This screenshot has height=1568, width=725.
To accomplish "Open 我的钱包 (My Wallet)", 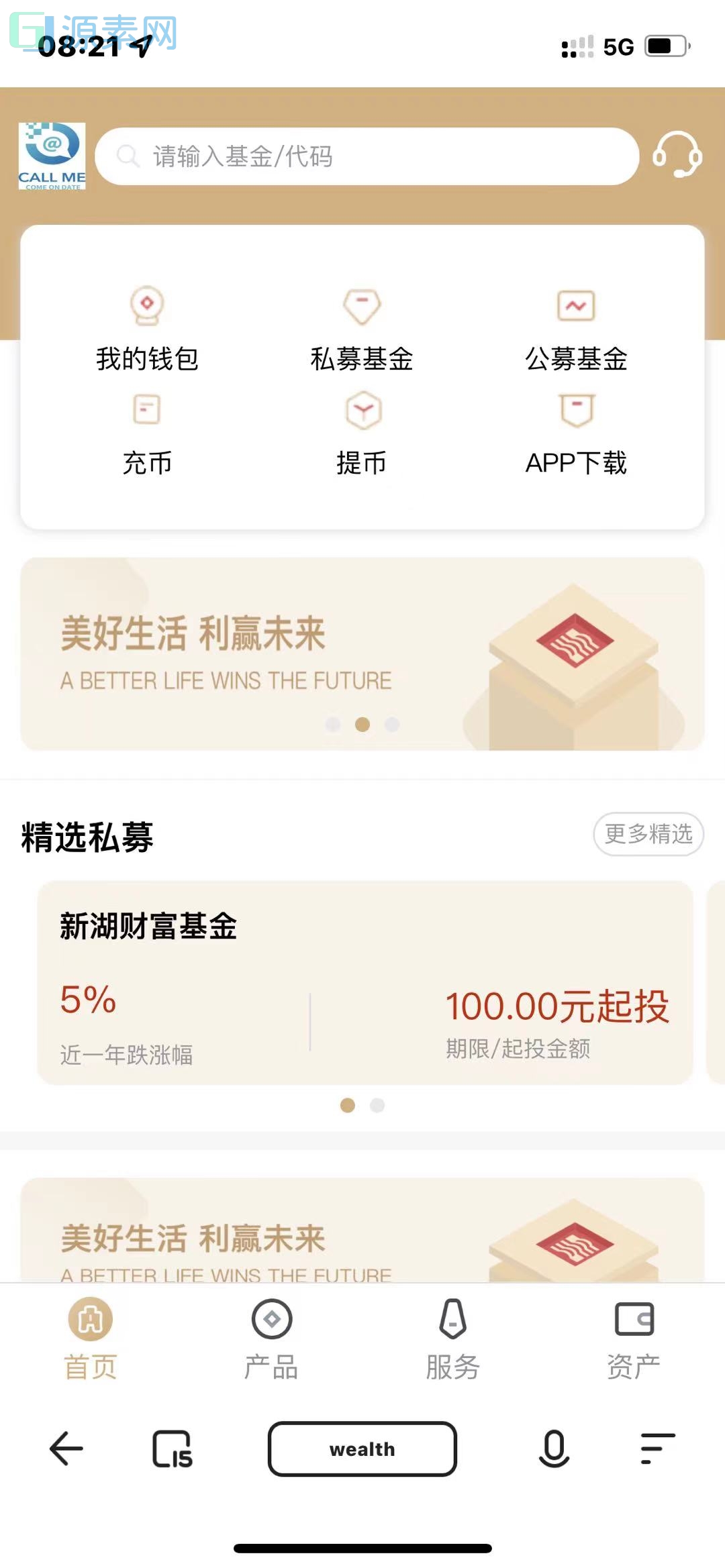I will (x=148, y=331).
